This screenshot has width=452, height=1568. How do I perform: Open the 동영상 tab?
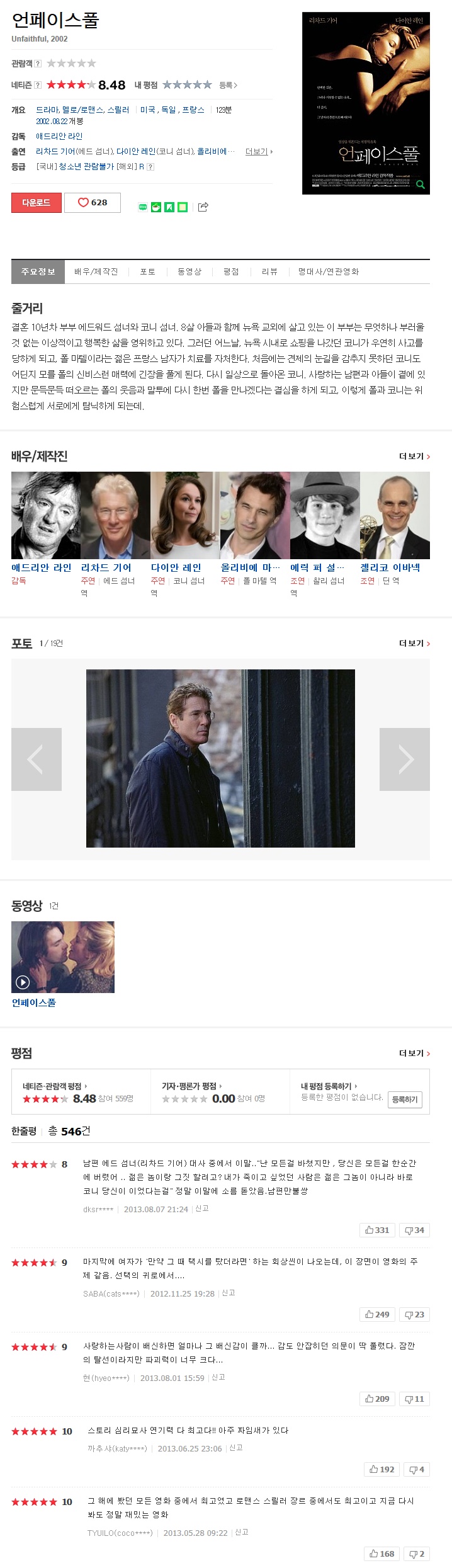189,272
